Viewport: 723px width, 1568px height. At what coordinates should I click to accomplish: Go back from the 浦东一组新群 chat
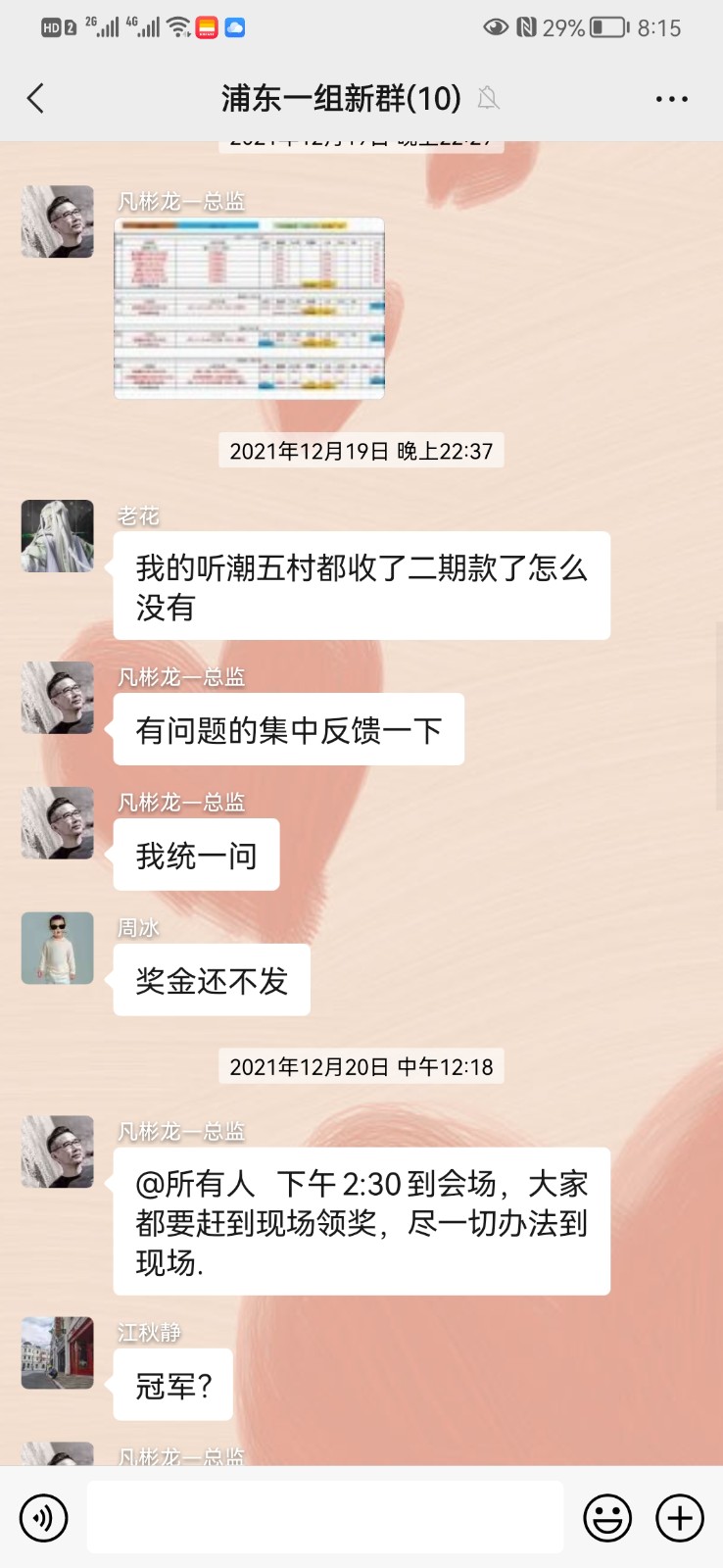click(x=36, y=99)
